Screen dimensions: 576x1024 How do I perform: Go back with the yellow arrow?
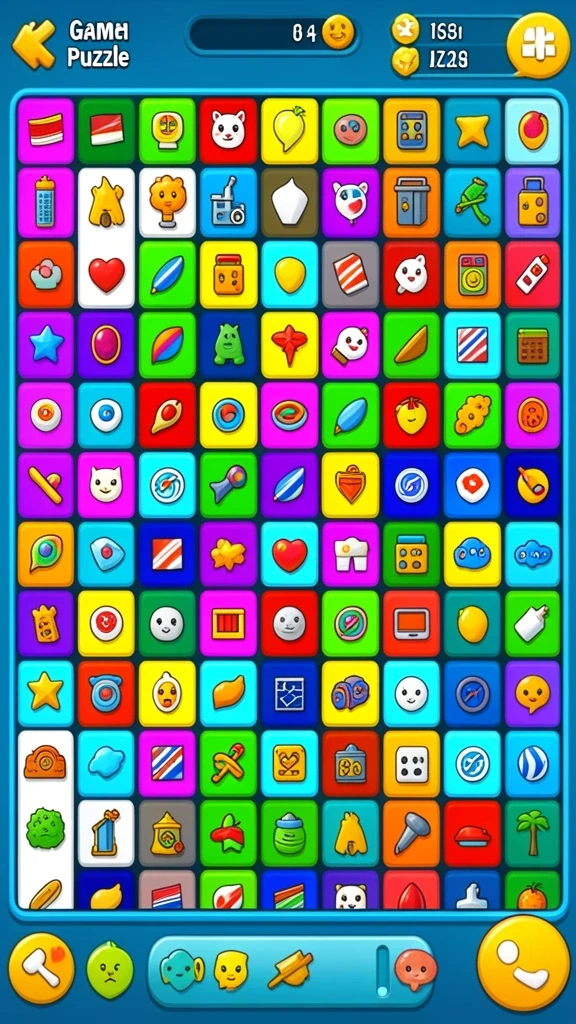pos(33,44)
